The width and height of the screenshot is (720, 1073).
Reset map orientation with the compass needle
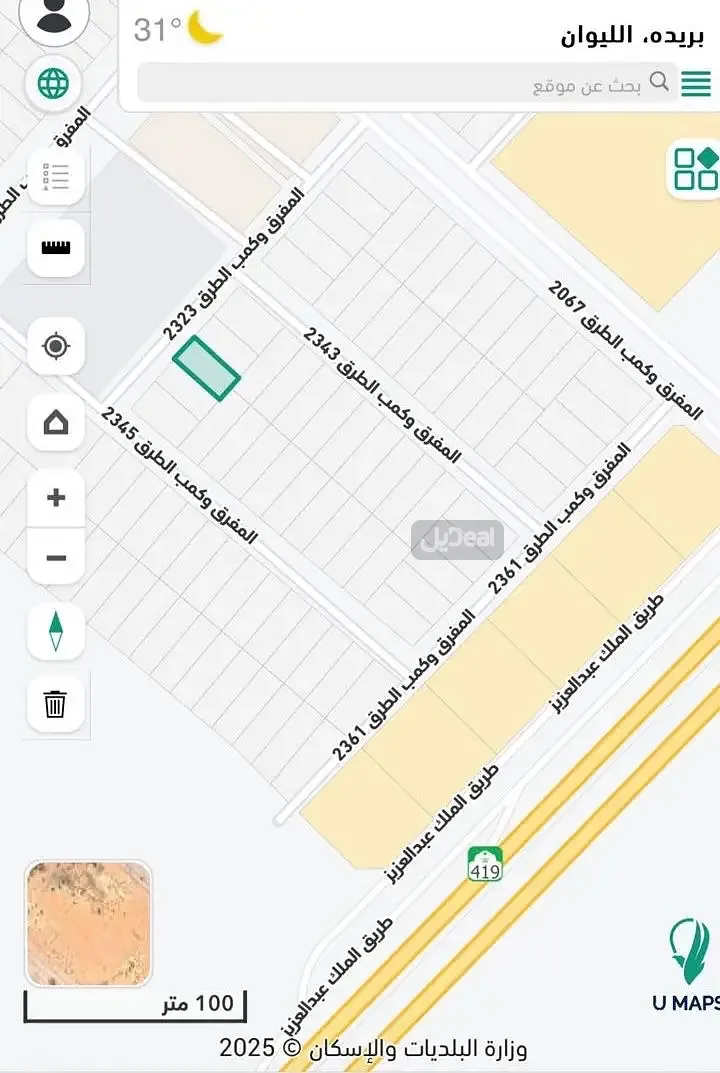click(x=55, y=633)
